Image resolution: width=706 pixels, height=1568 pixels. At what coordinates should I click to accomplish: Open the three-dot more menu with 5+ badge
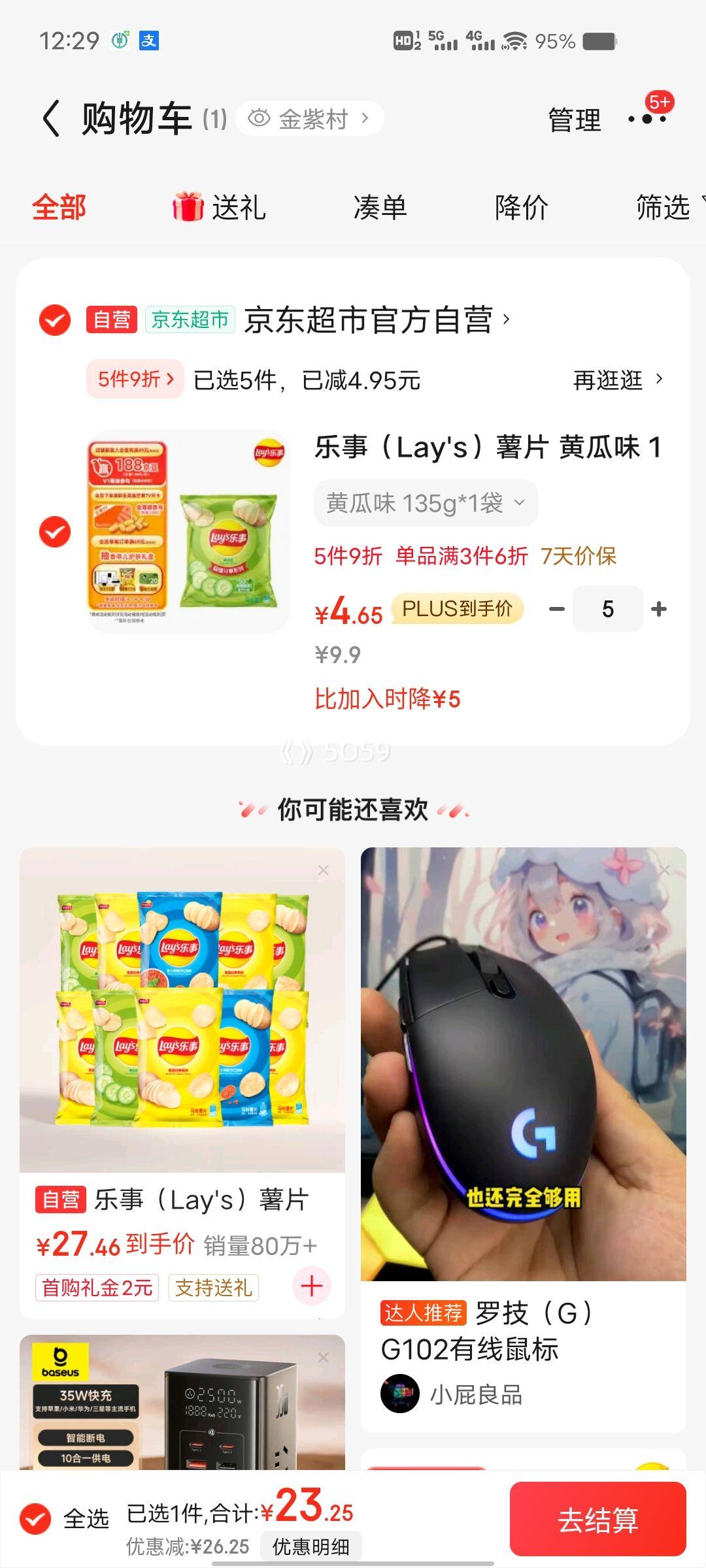(x=647, y=118)
